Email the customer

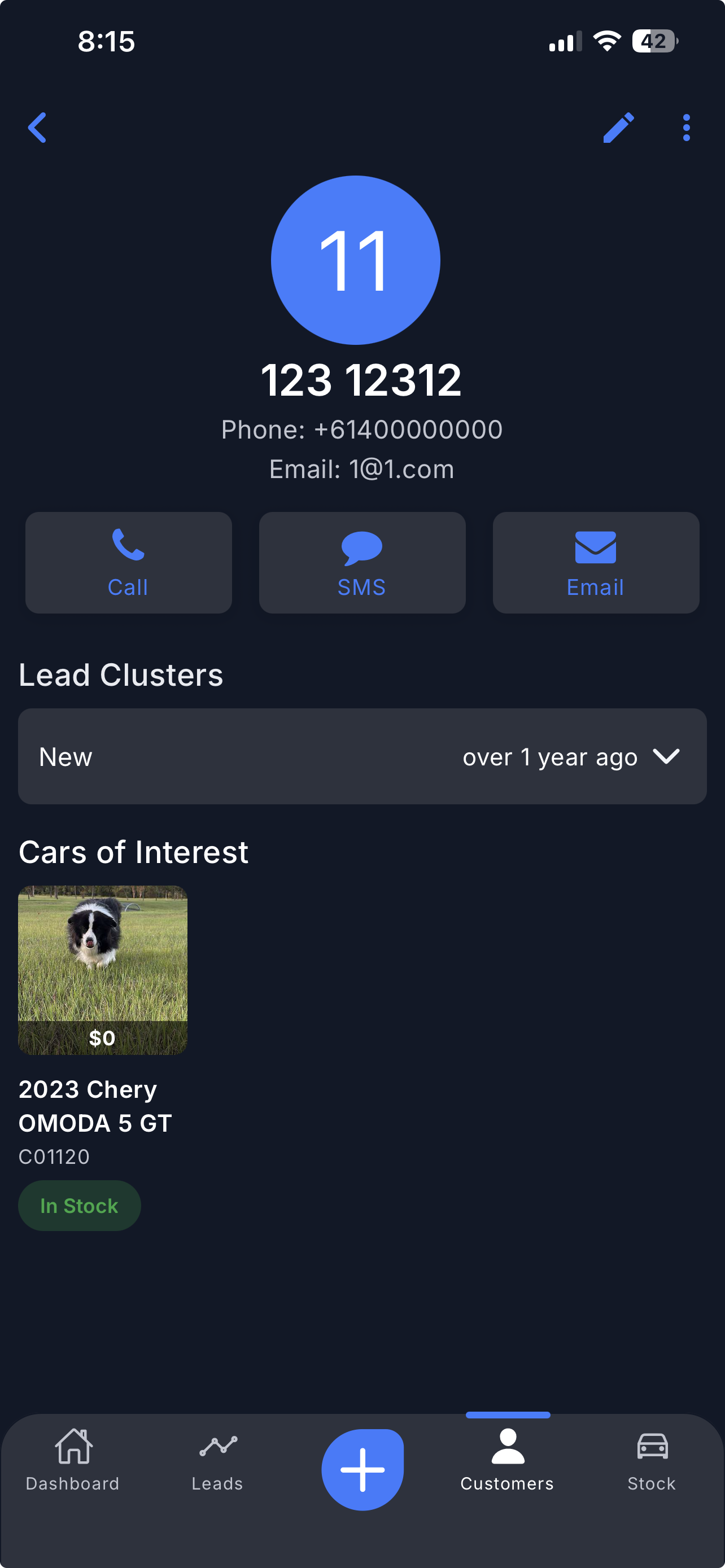click(595, 562)
